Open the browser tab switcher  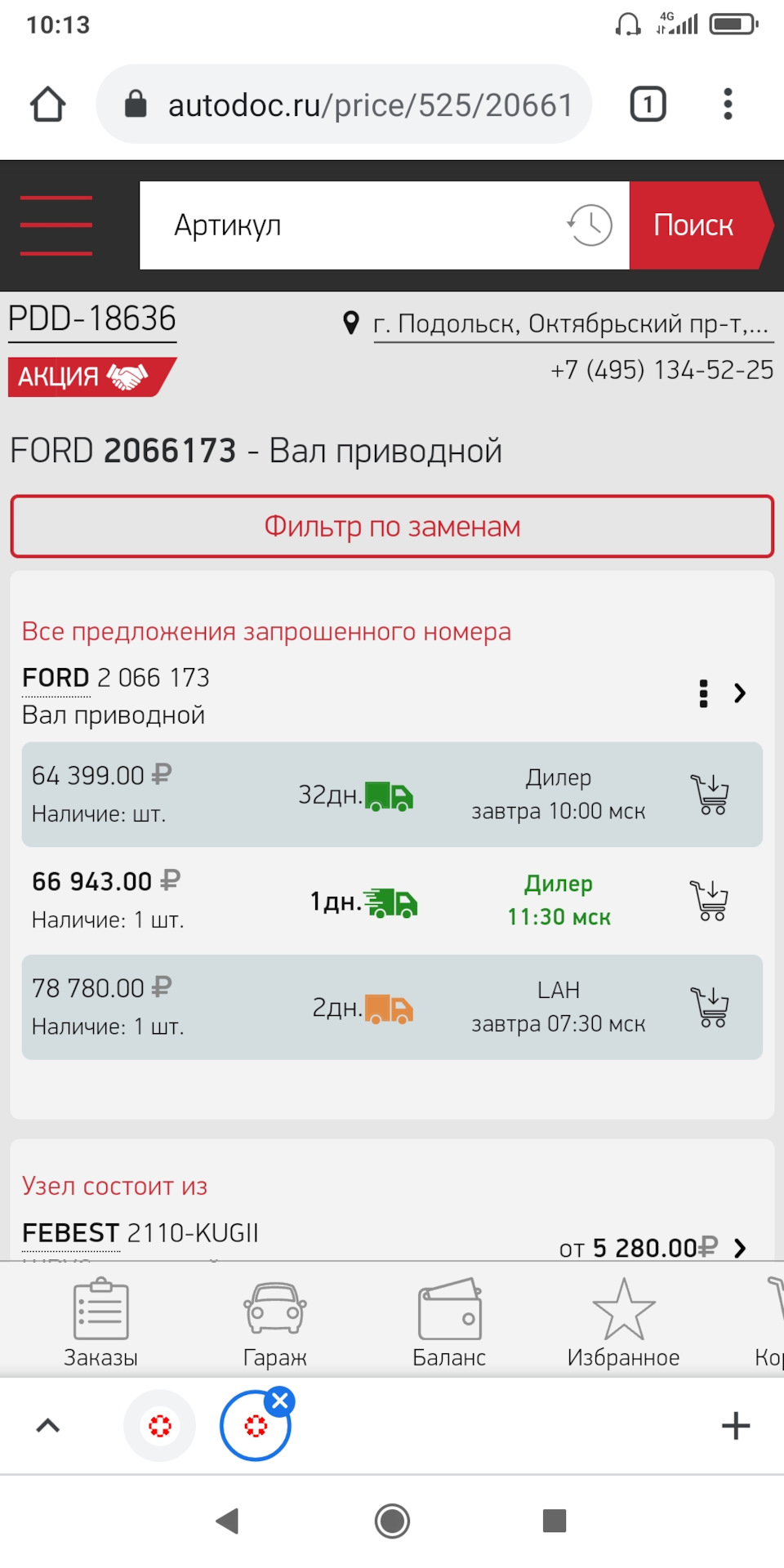point(648,104)
